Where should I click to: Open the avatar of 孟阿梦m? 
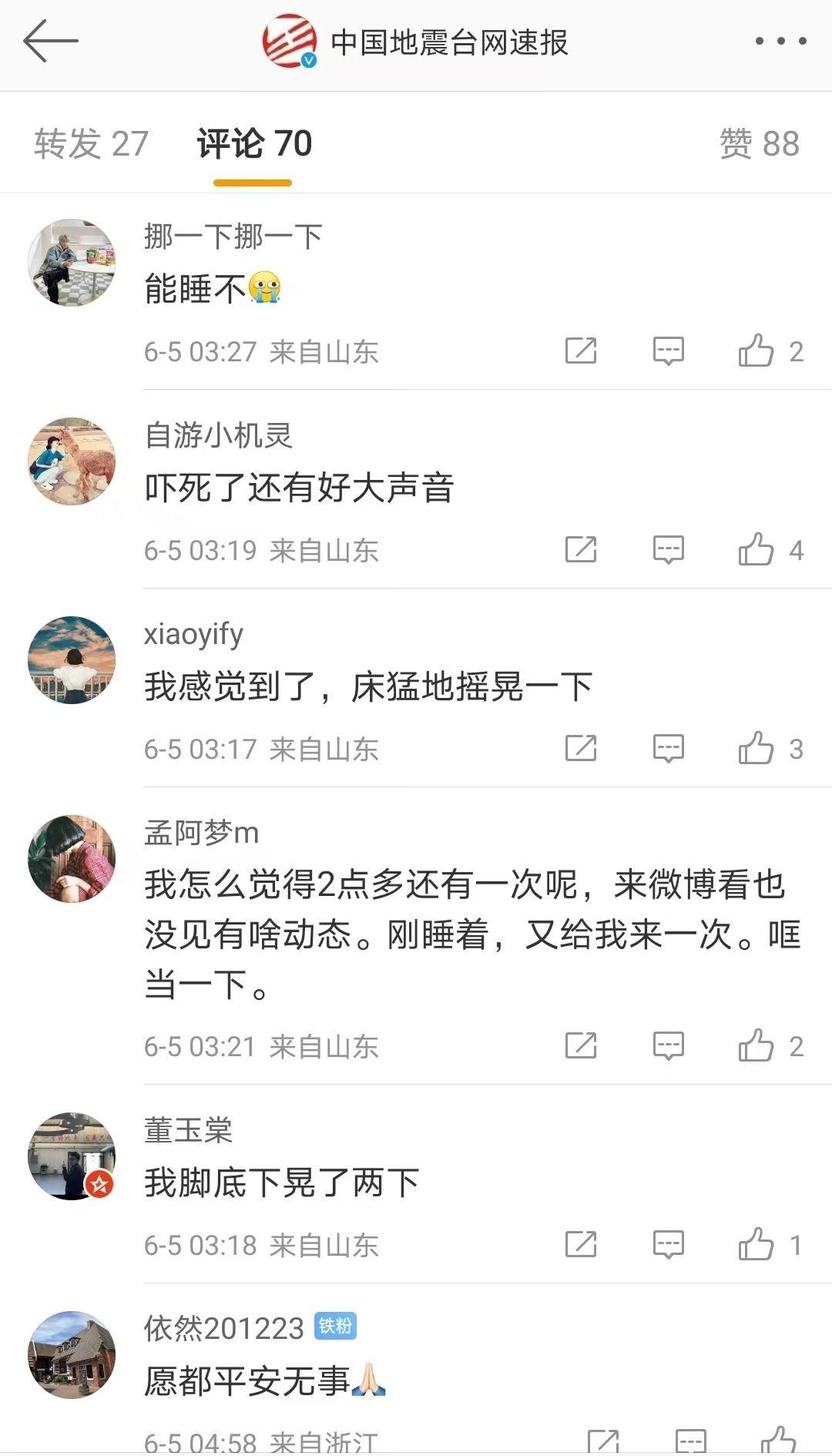[71, 857]
